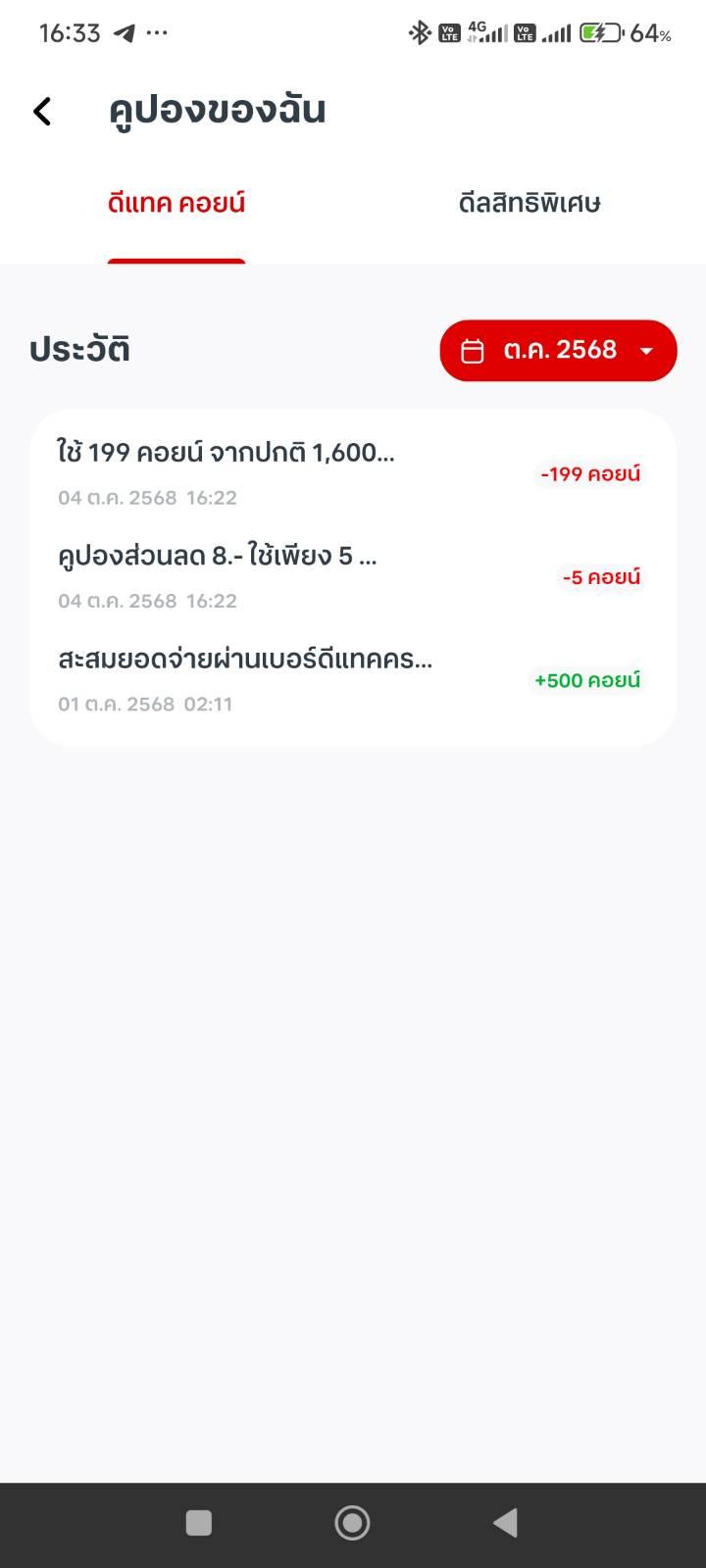Open the ต.ค. 2568 month dropdown
The height and width of the screenshot is (1568, 706).
[x=558, y=351]
